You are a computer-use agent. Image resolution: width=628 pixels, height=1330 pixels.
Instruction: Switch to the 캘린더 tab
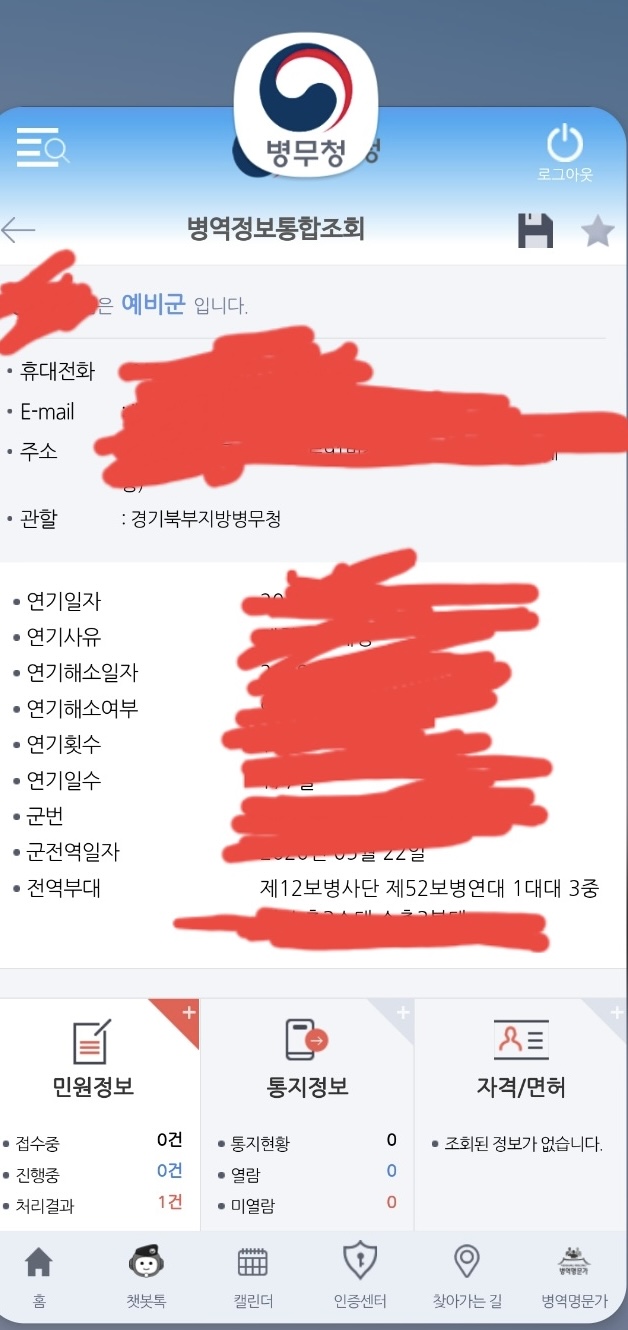coord(252,1275)
